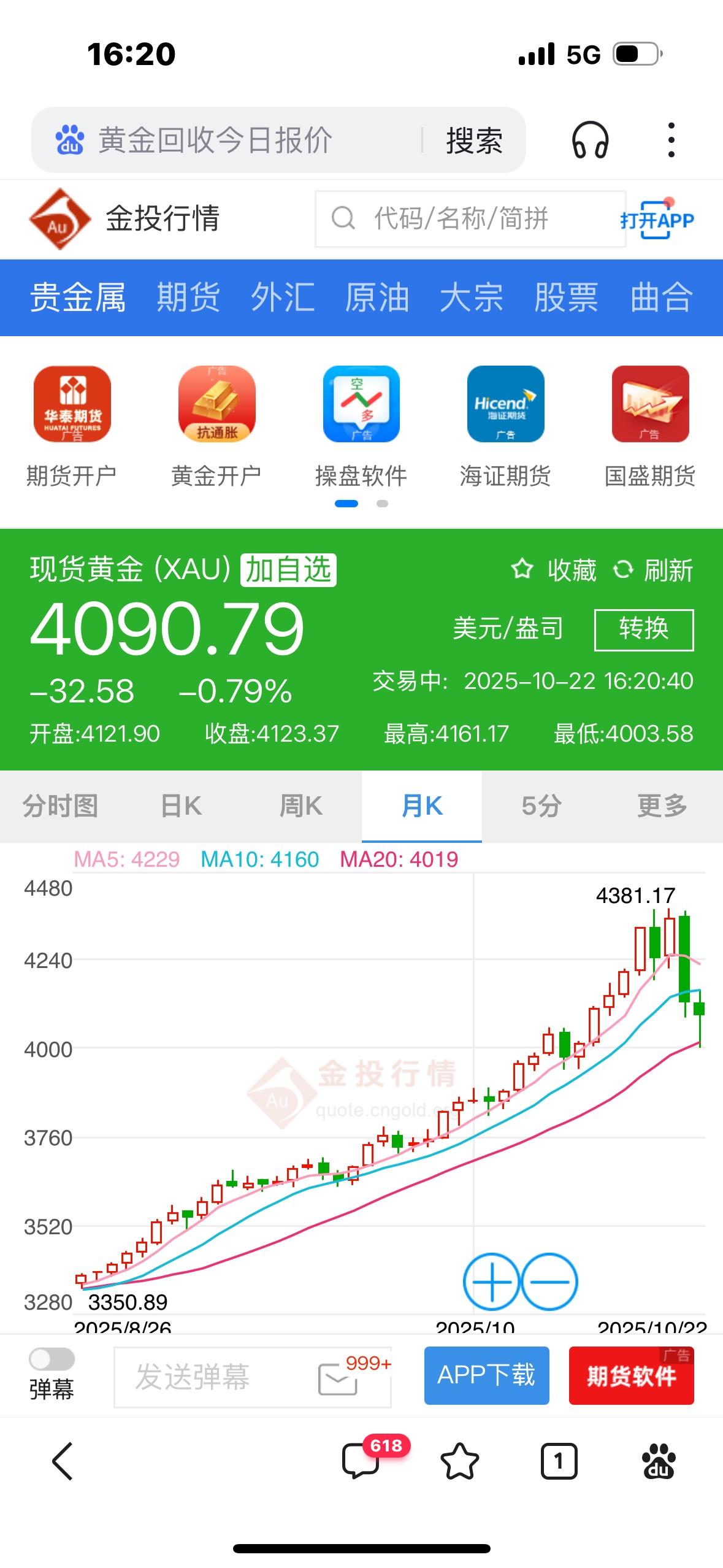
Task: Click the APP下载 download button
Action: pyautogui.click(x=486, y=1376)
